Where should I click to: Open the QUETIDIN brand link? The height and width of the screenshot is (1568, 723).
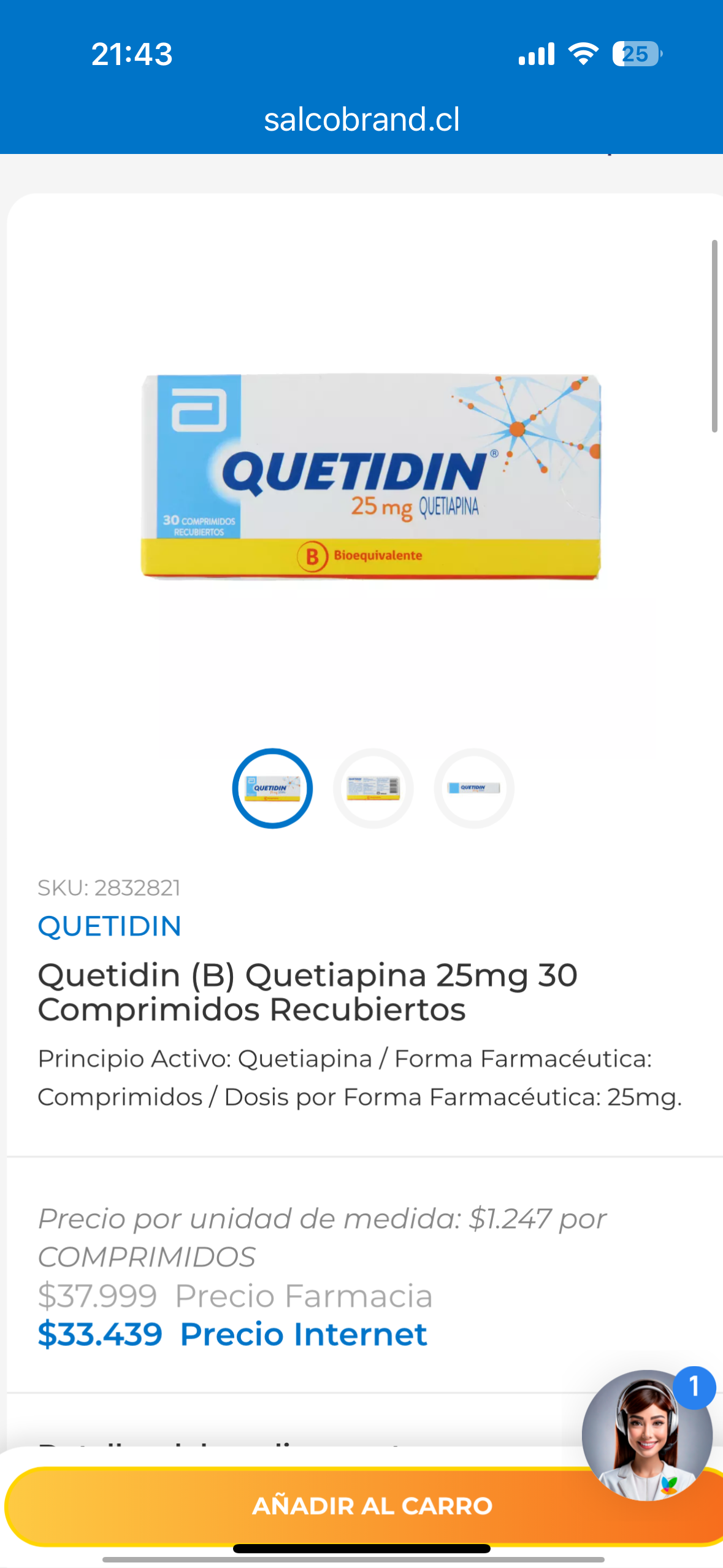pyautogui.click(x=110, y=926)
